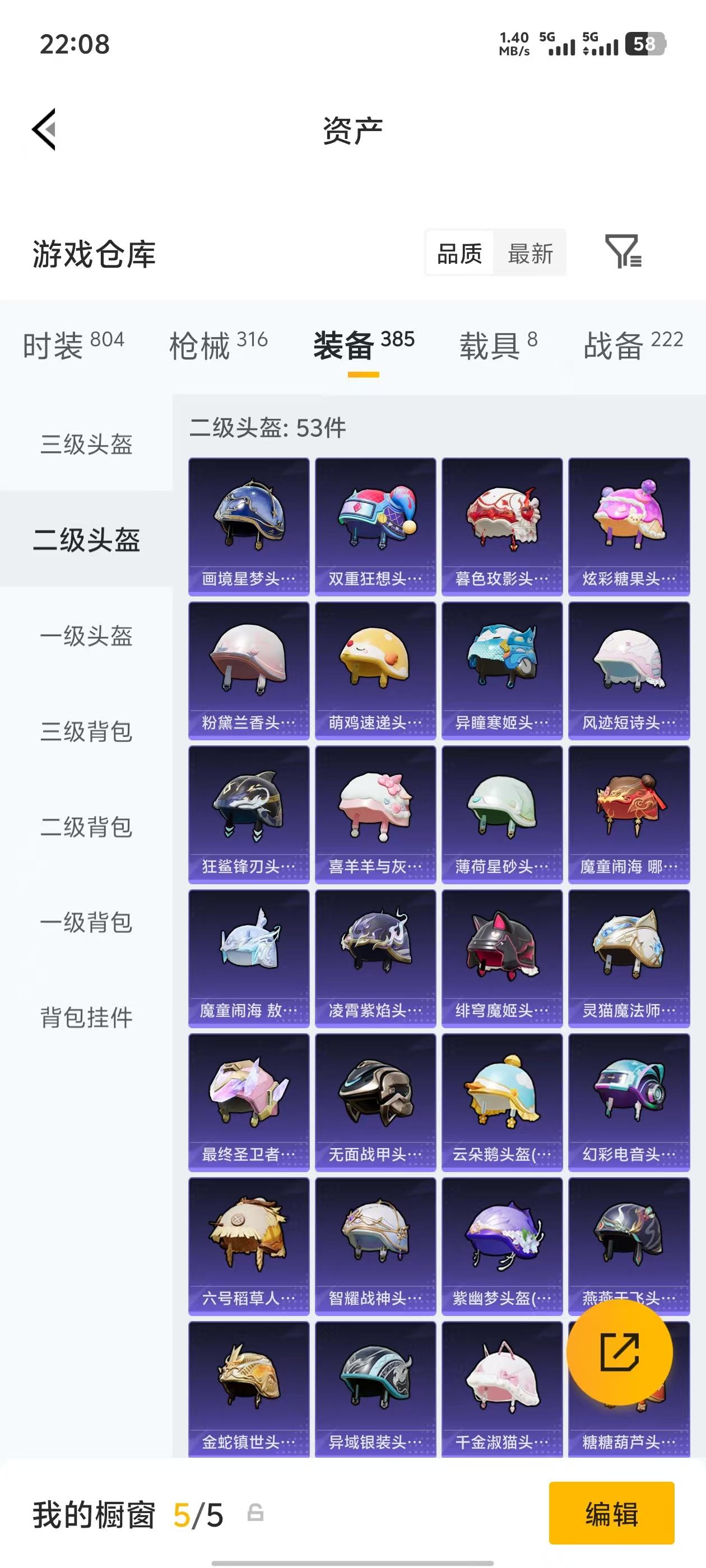Select the 魔童闹海 哪吒 helmet
The height and width of the screenshot is (1568, 706).
point(628,814)
